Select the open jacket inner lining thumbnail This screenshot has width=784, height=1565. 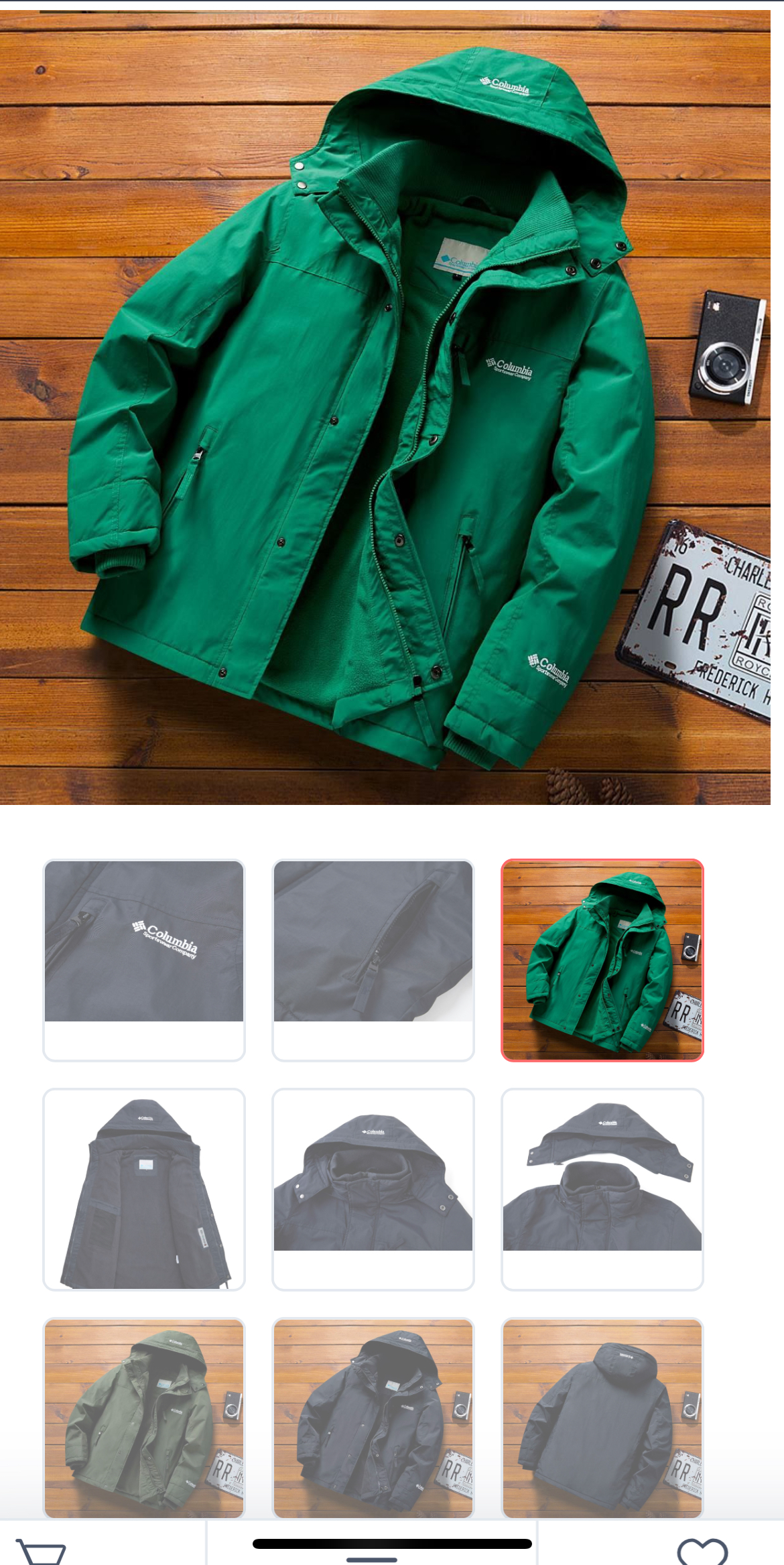pos(144,1190)
